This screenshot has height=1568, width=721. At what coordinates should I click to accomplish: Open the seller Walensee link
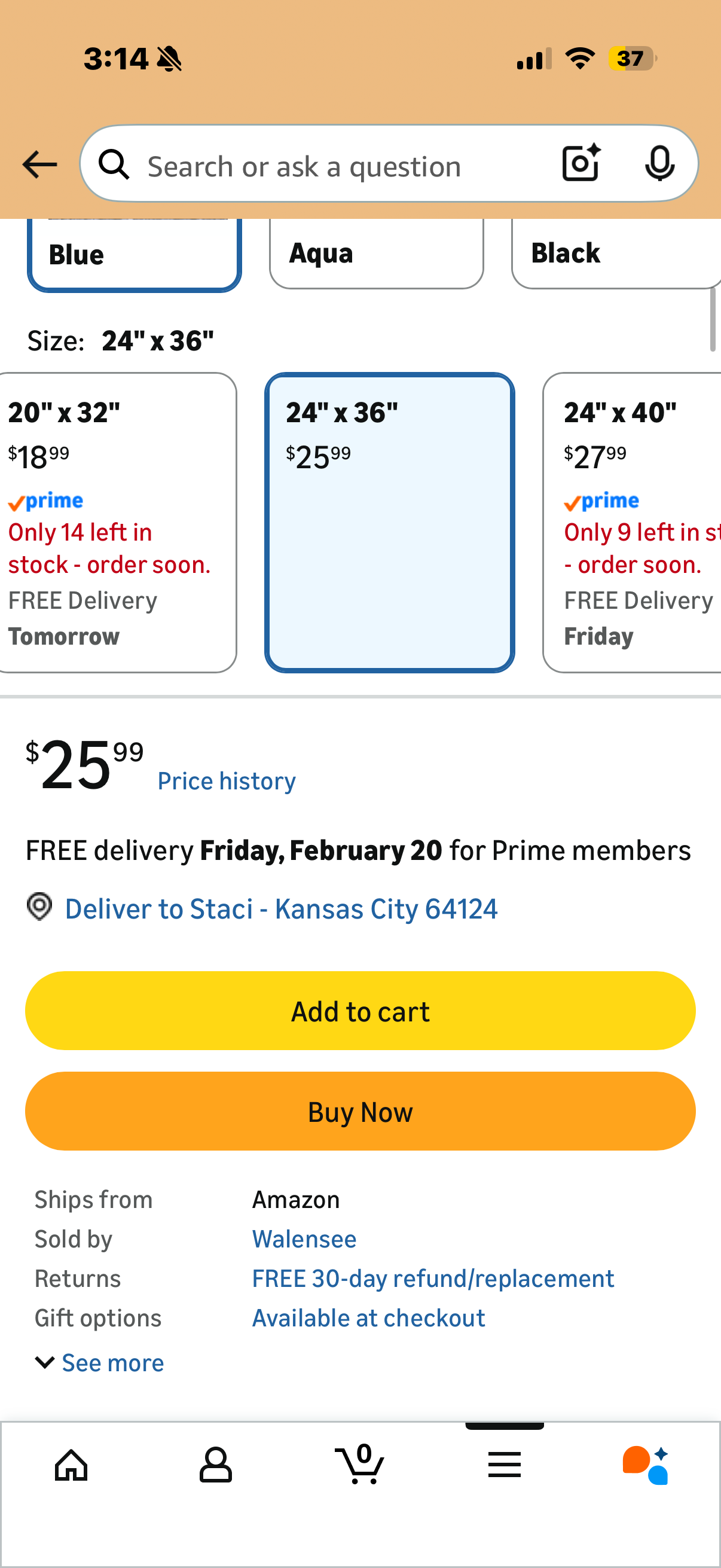pos(304,1238)
